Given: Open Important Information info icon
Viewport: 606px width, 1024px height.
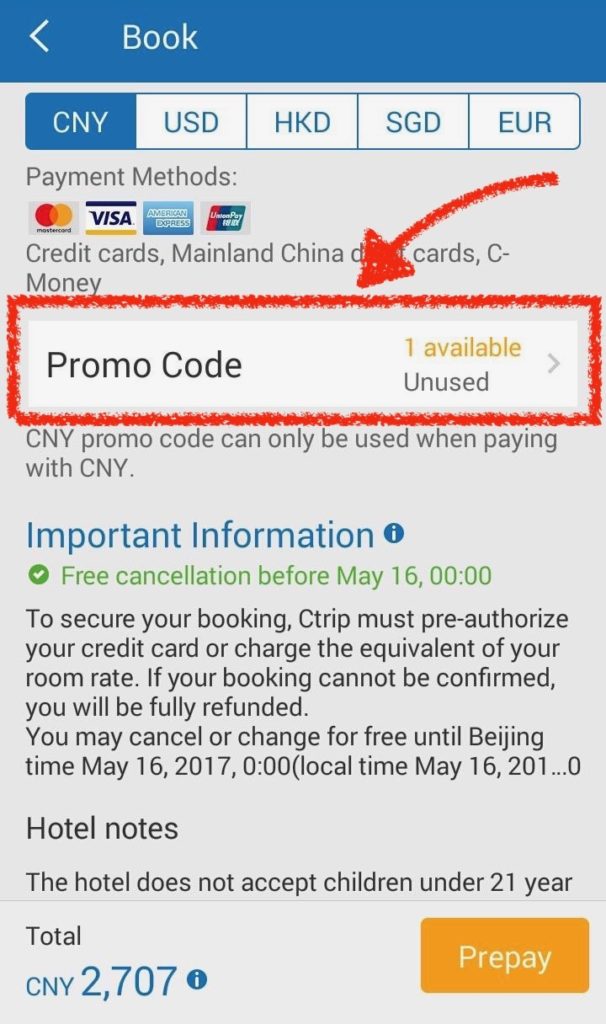Looking at the screenshot, I should [x=394, y=534].
